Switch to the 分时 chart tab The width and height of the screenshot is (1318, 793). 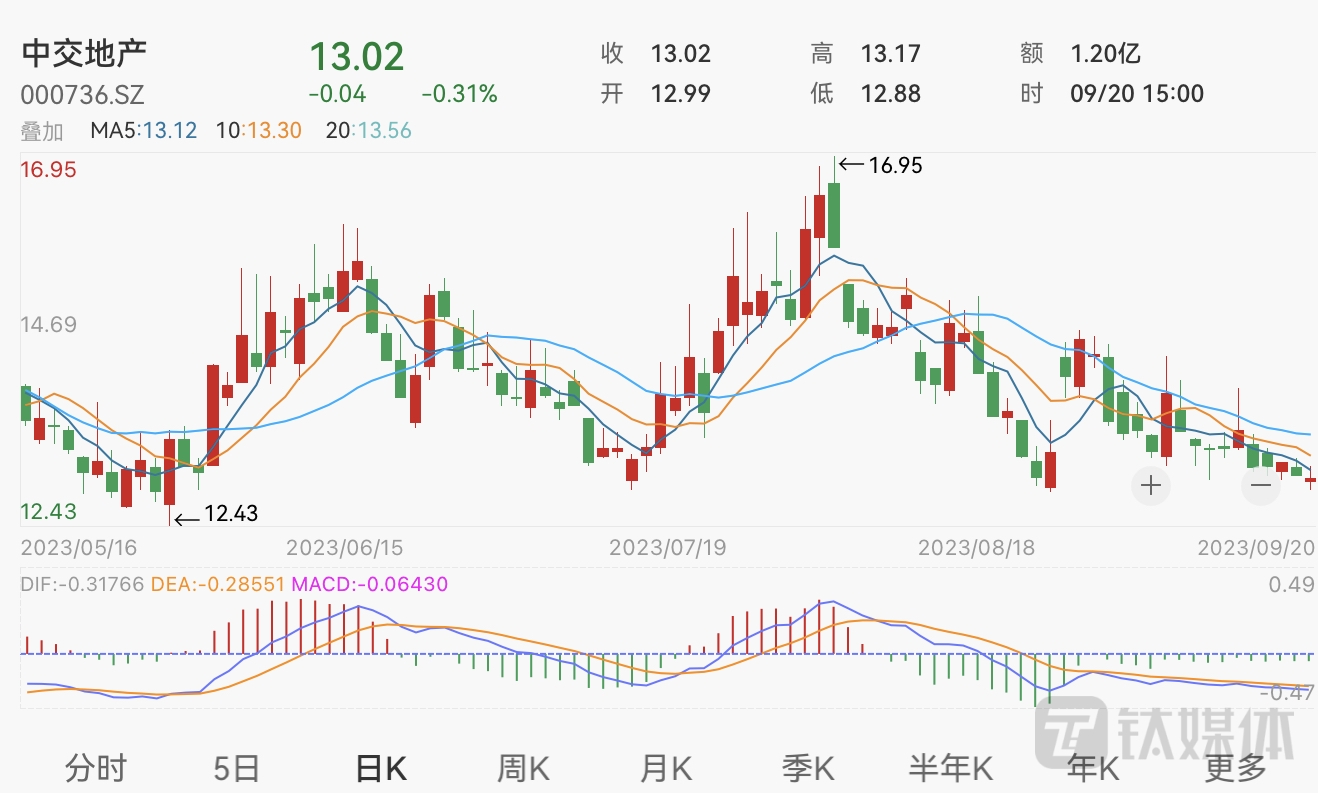click(x=96, y=768)
